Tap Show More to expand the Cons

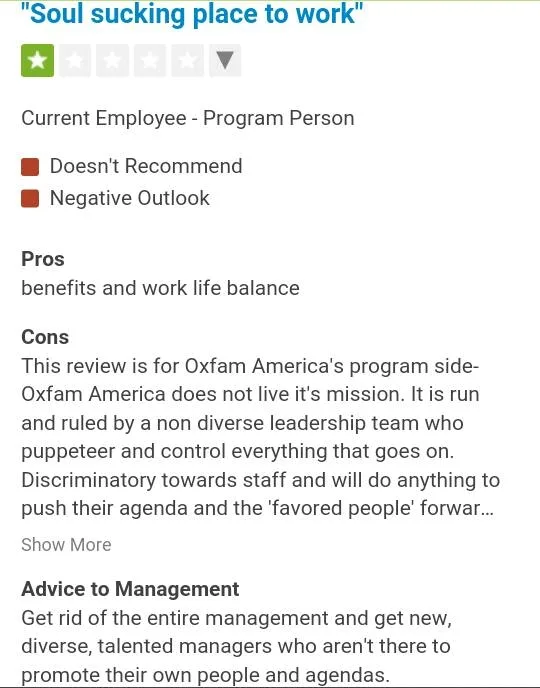[66, 545]
